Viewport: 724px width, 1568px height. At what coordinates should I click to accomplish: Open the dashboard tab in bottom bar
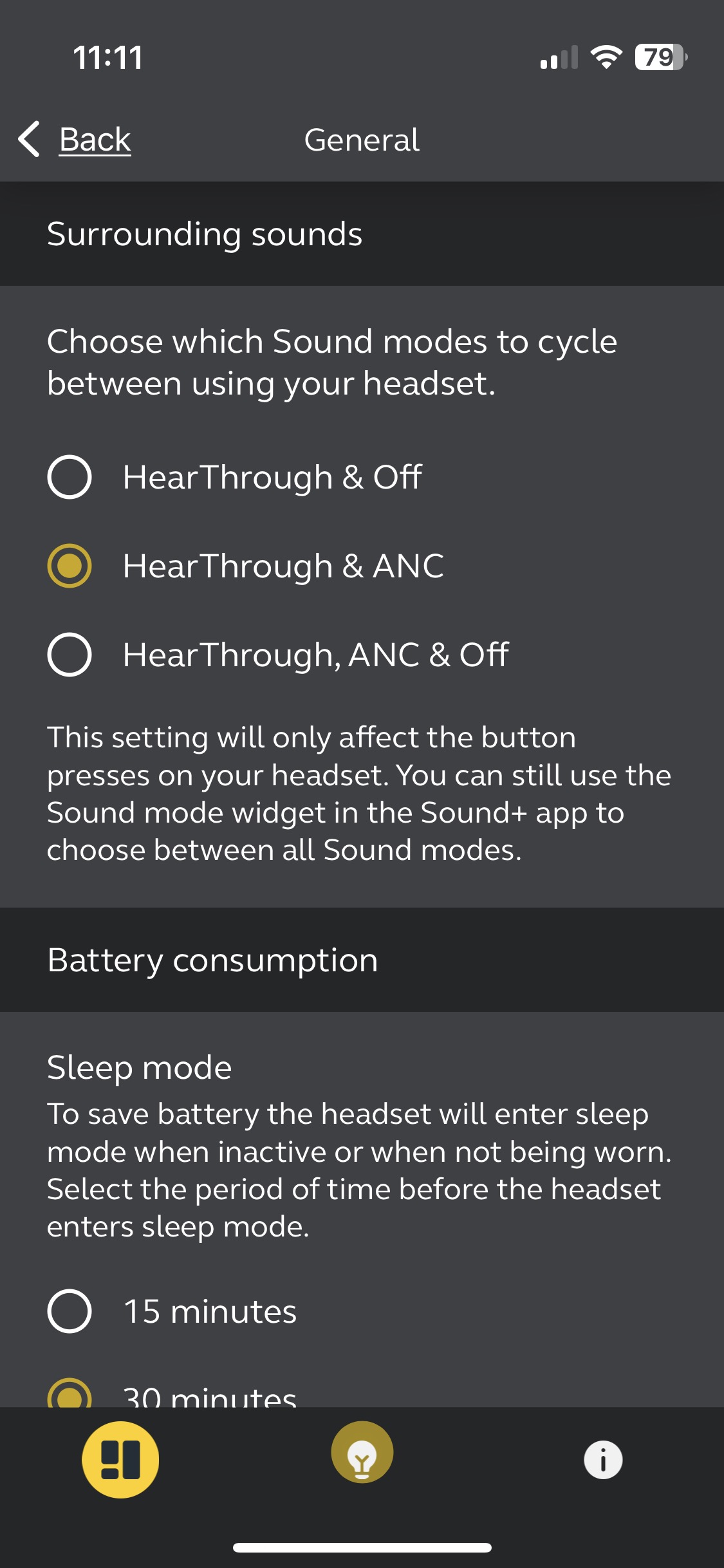(x=120, y=1459)
